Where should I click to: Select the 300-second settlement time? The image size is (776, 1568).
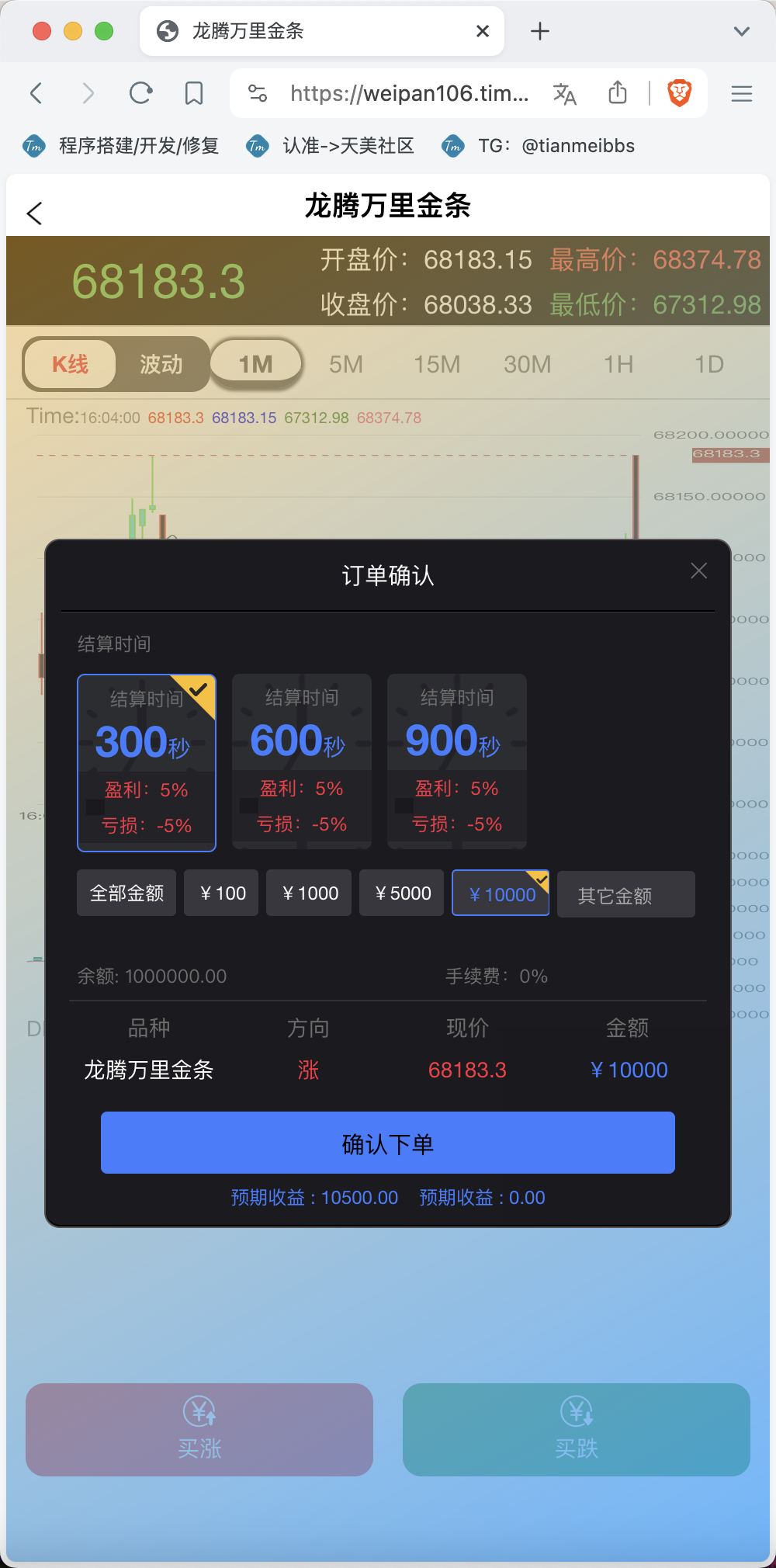click(147, 762)
